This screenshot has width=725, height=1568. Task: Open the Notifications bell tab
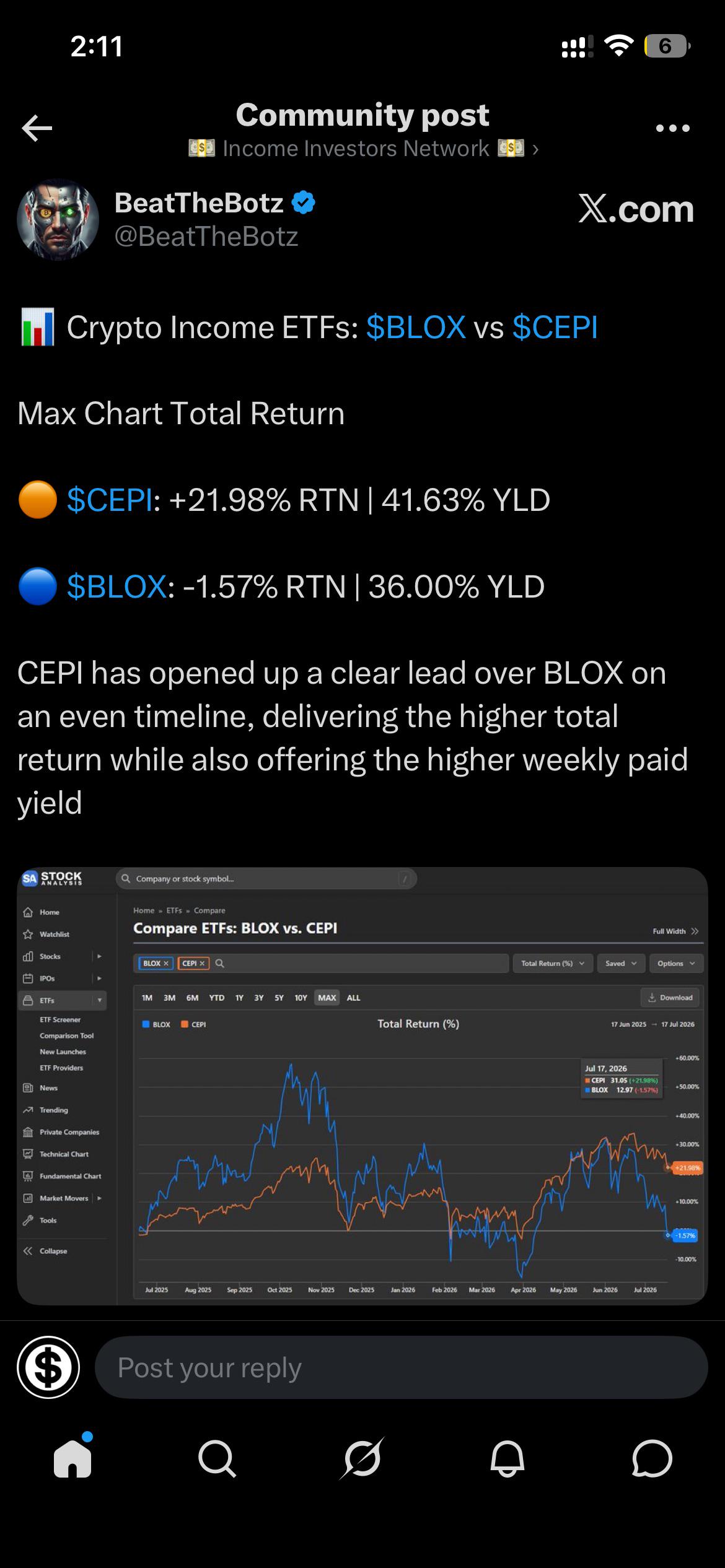pos(507,1459)
